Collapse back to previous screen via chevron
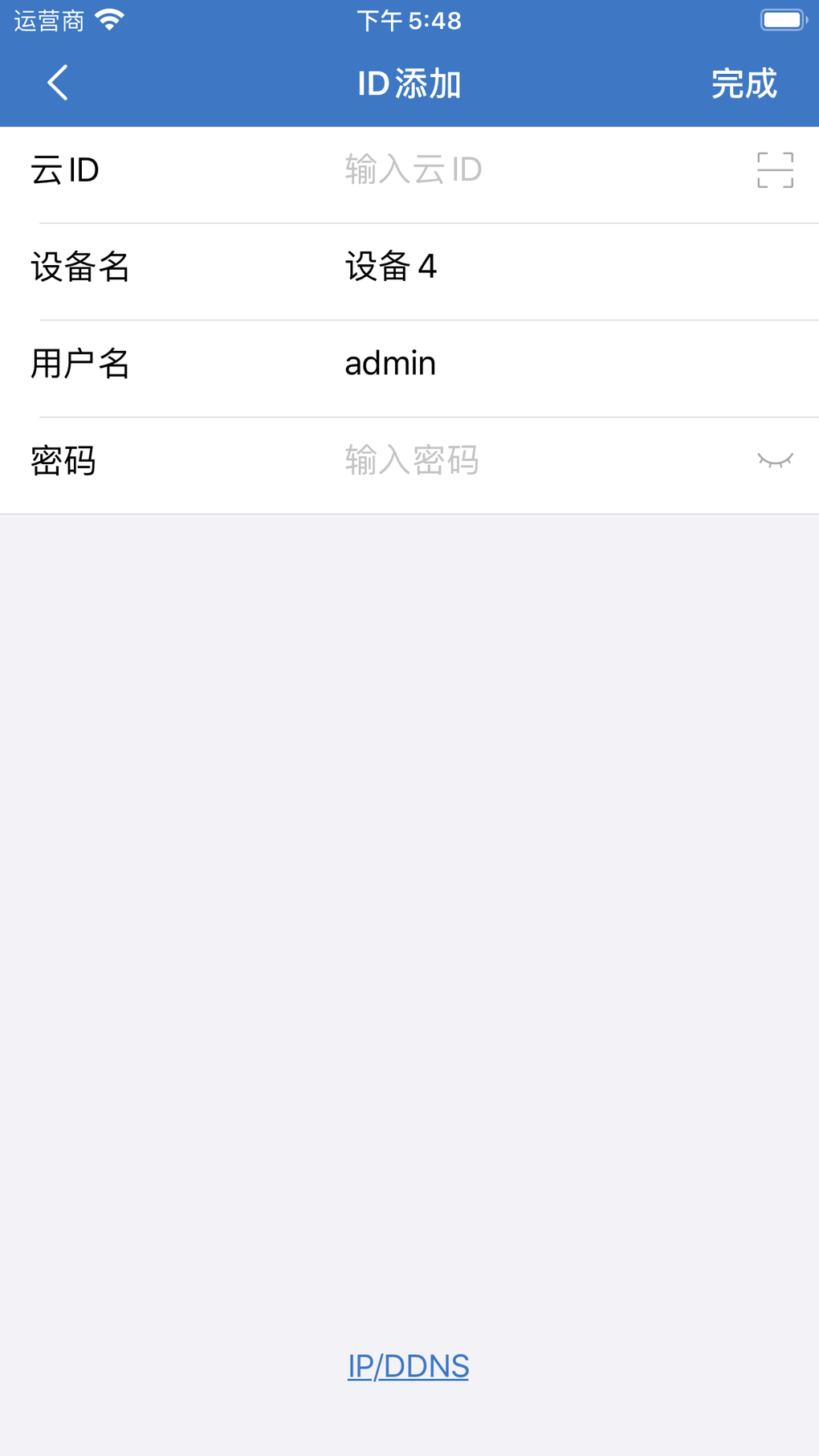The height and width of the screenshot is (1456, 819). point(56,82)
